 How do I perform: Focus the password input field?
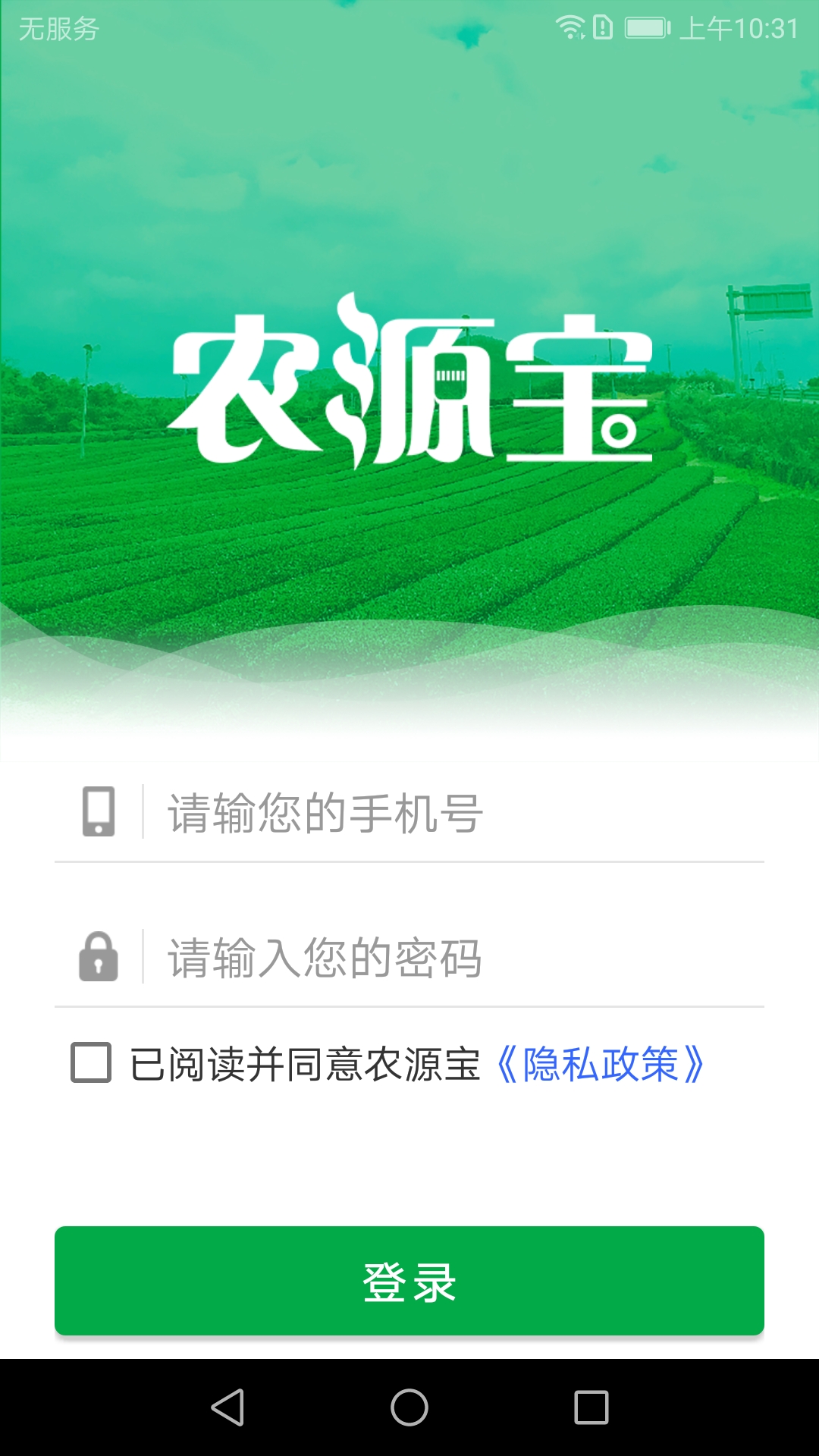455,958
